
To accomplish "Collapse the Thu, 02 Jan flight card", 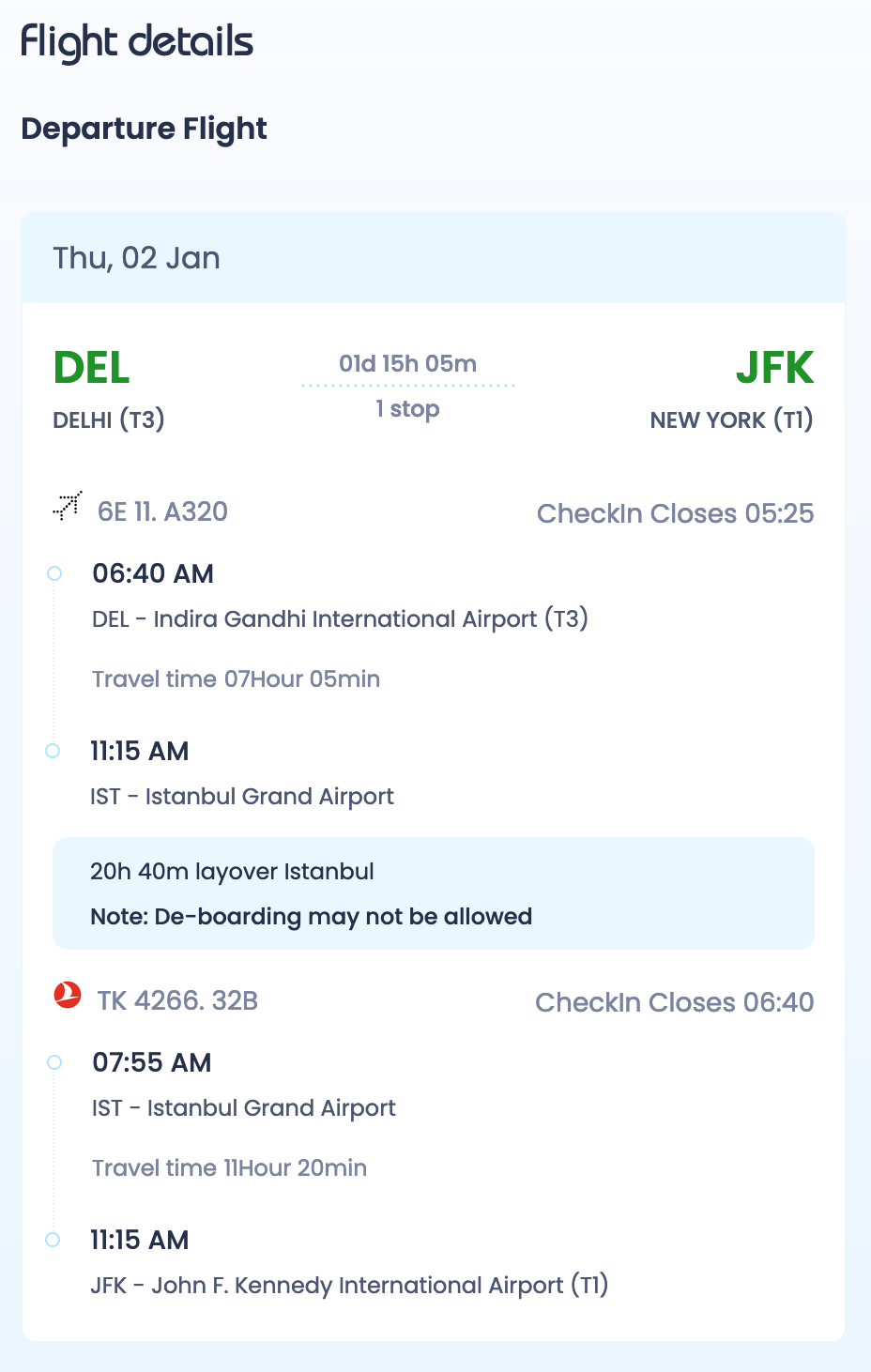I will click(136, 257).
